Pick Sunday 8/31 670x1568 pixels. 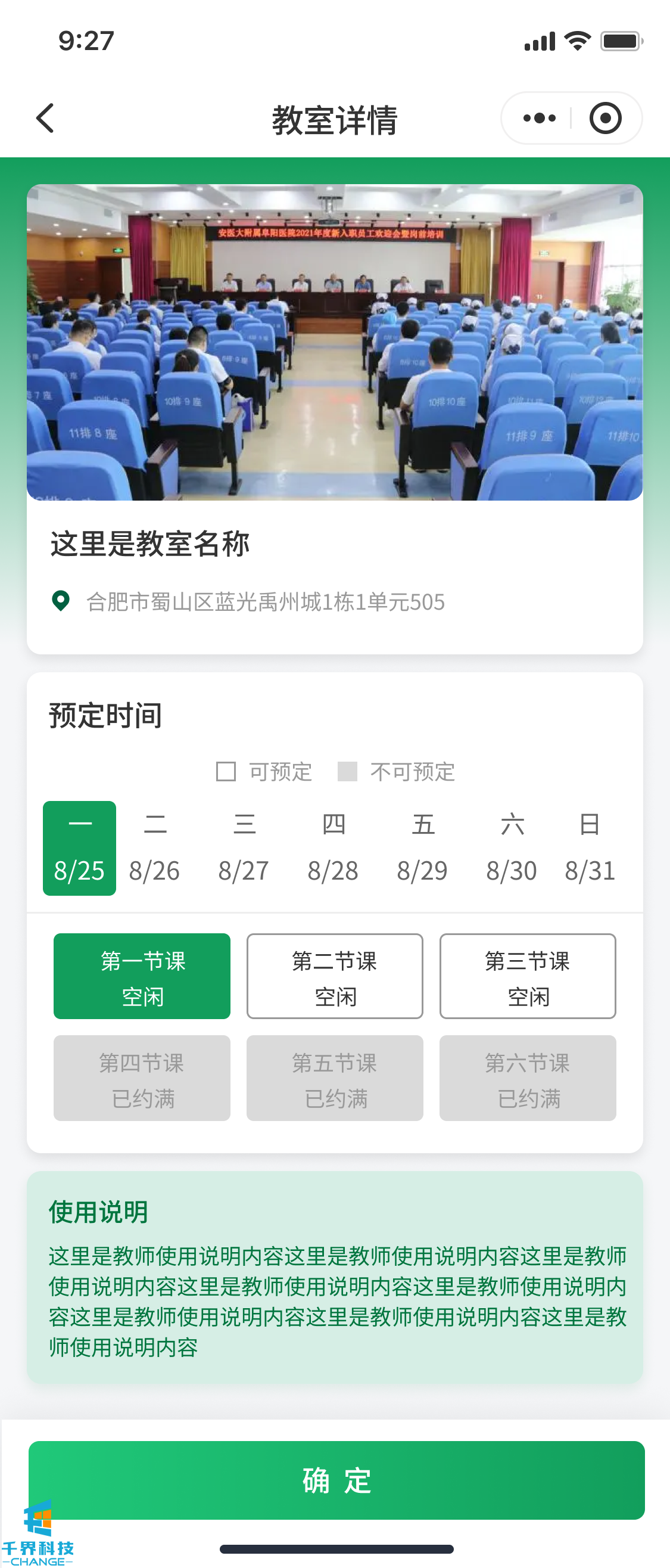pos(590,848)
